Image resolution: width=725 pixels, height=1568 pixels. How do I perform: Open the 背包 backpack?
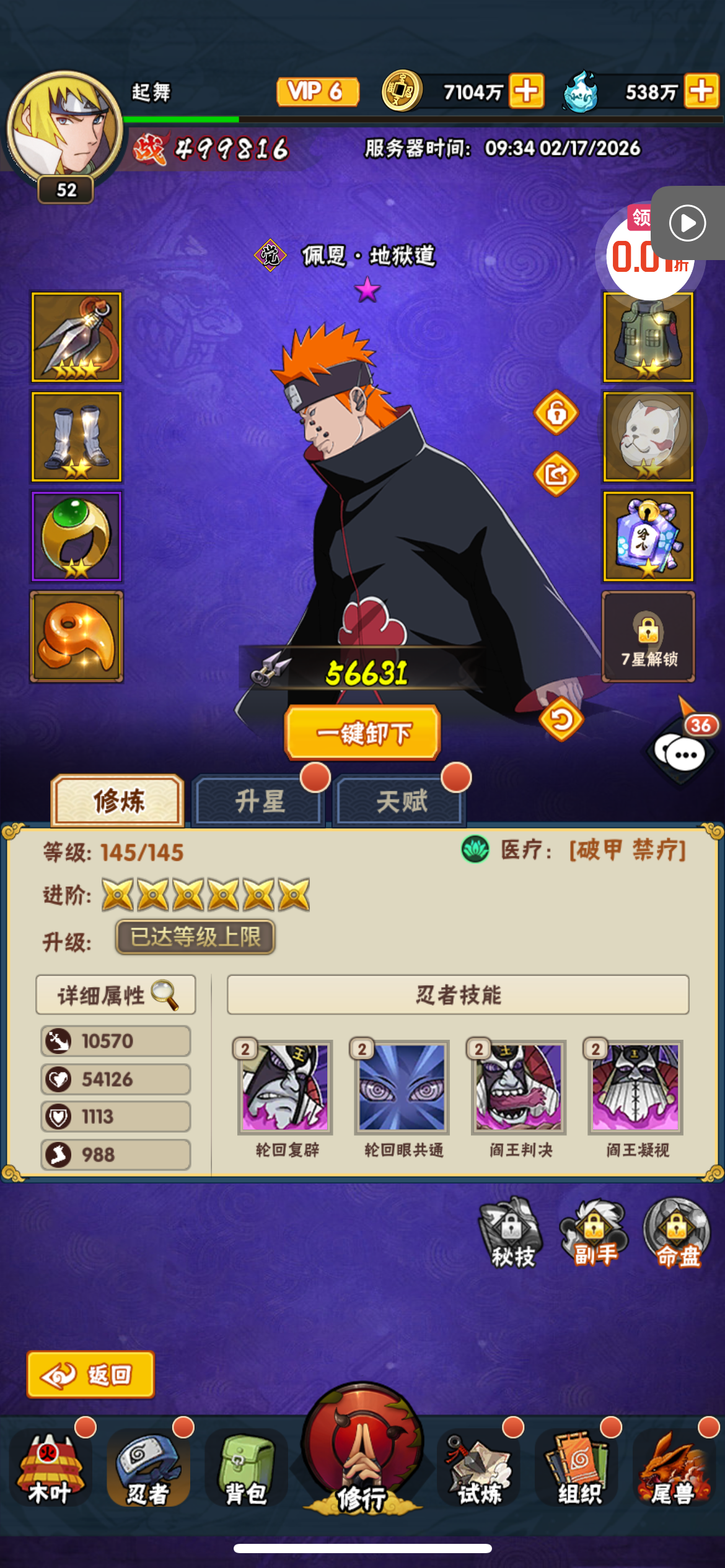pos(245,1468)
